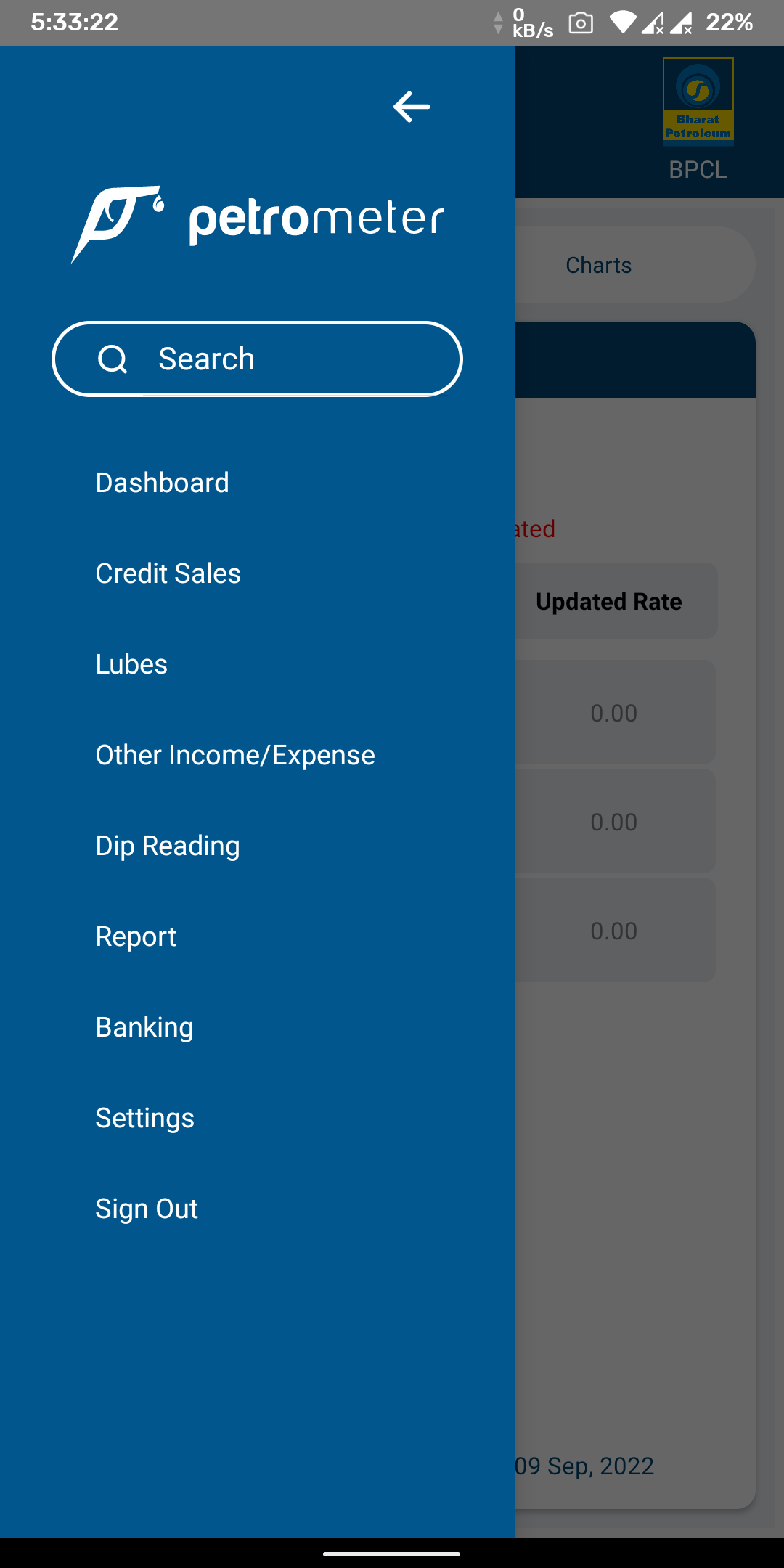Viewport: 784px width, 1568px height.
Task: Sign Out of the account
Action: (147, 1209)
